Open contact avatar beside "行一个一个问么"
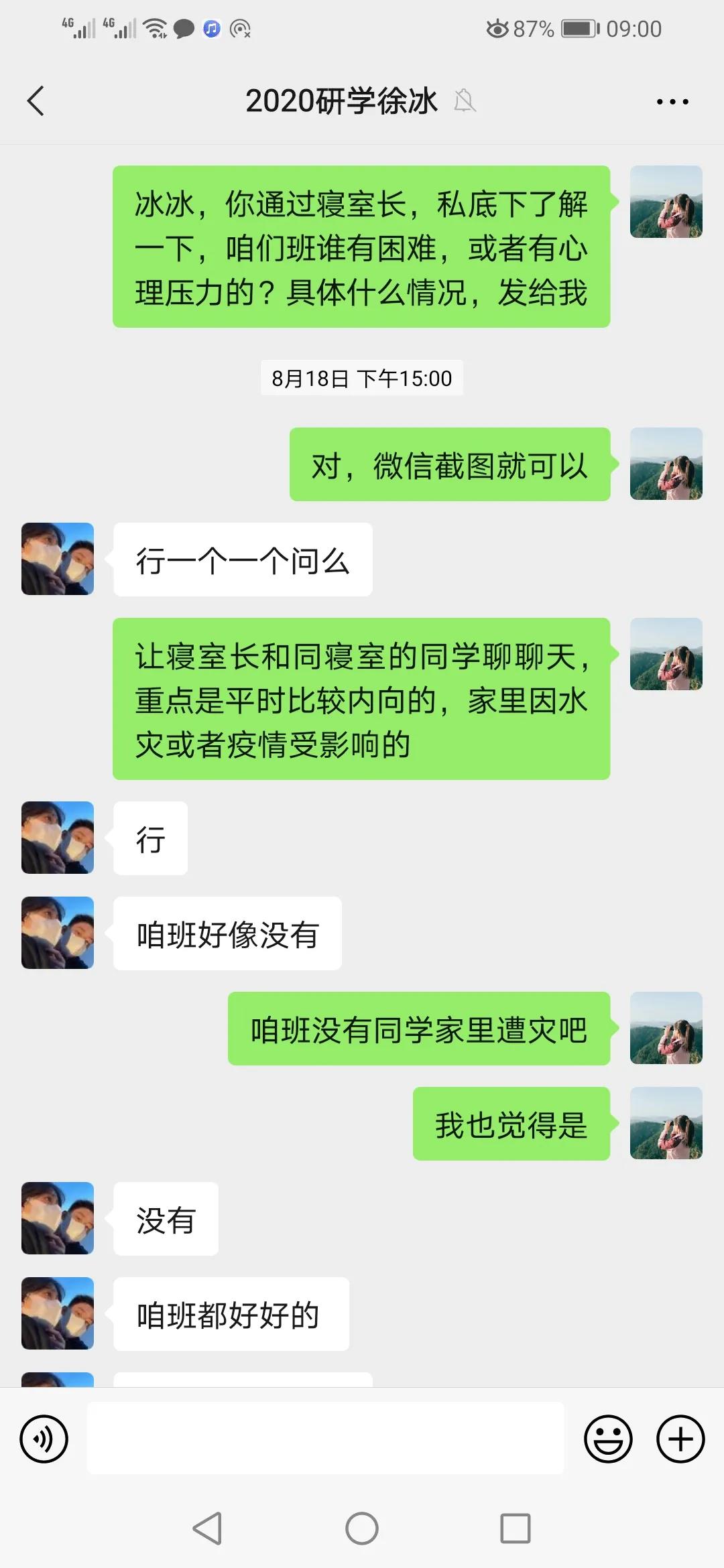 coord(58,559)
